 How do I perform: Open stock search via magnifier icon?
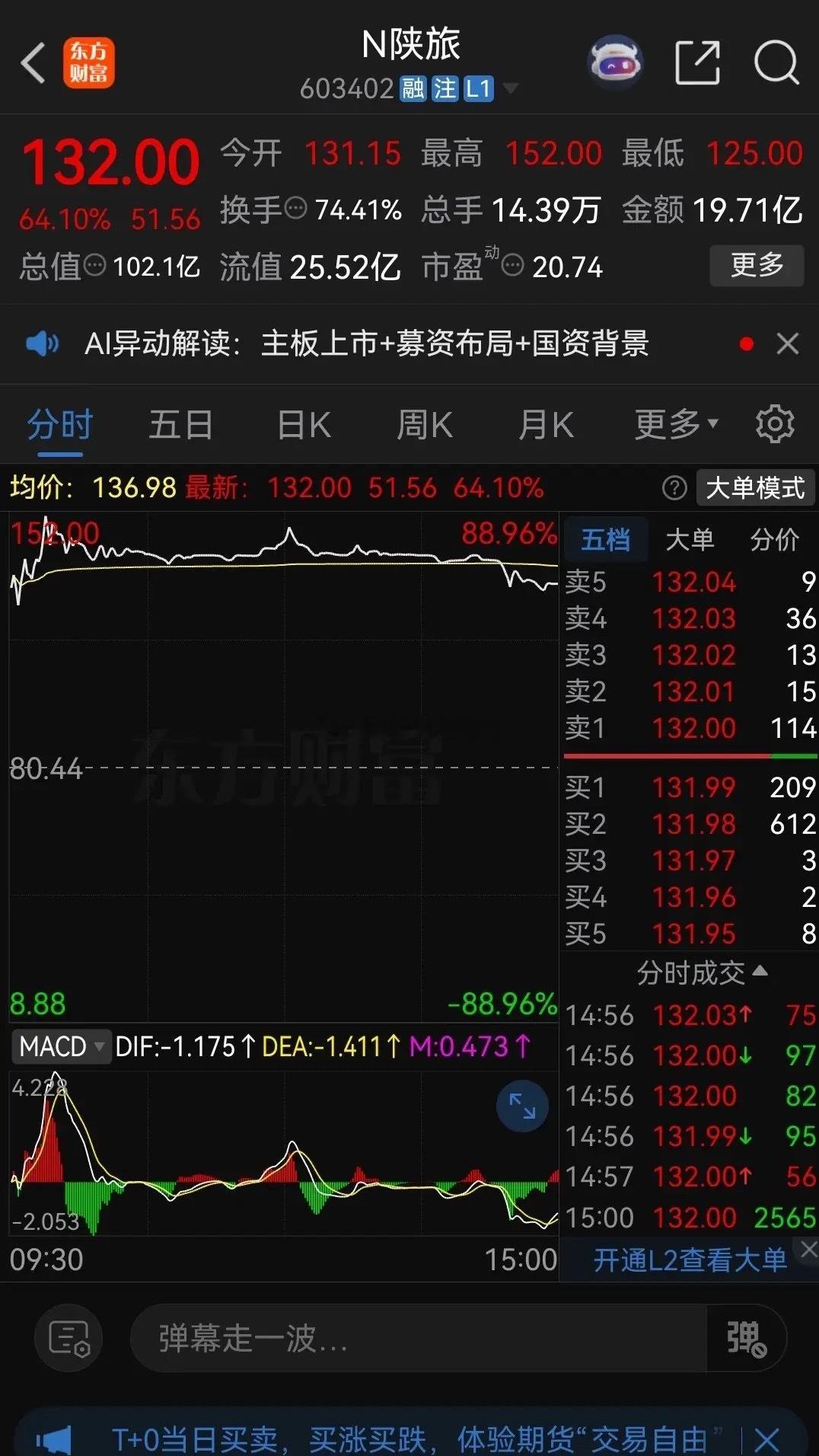point(775,61)
